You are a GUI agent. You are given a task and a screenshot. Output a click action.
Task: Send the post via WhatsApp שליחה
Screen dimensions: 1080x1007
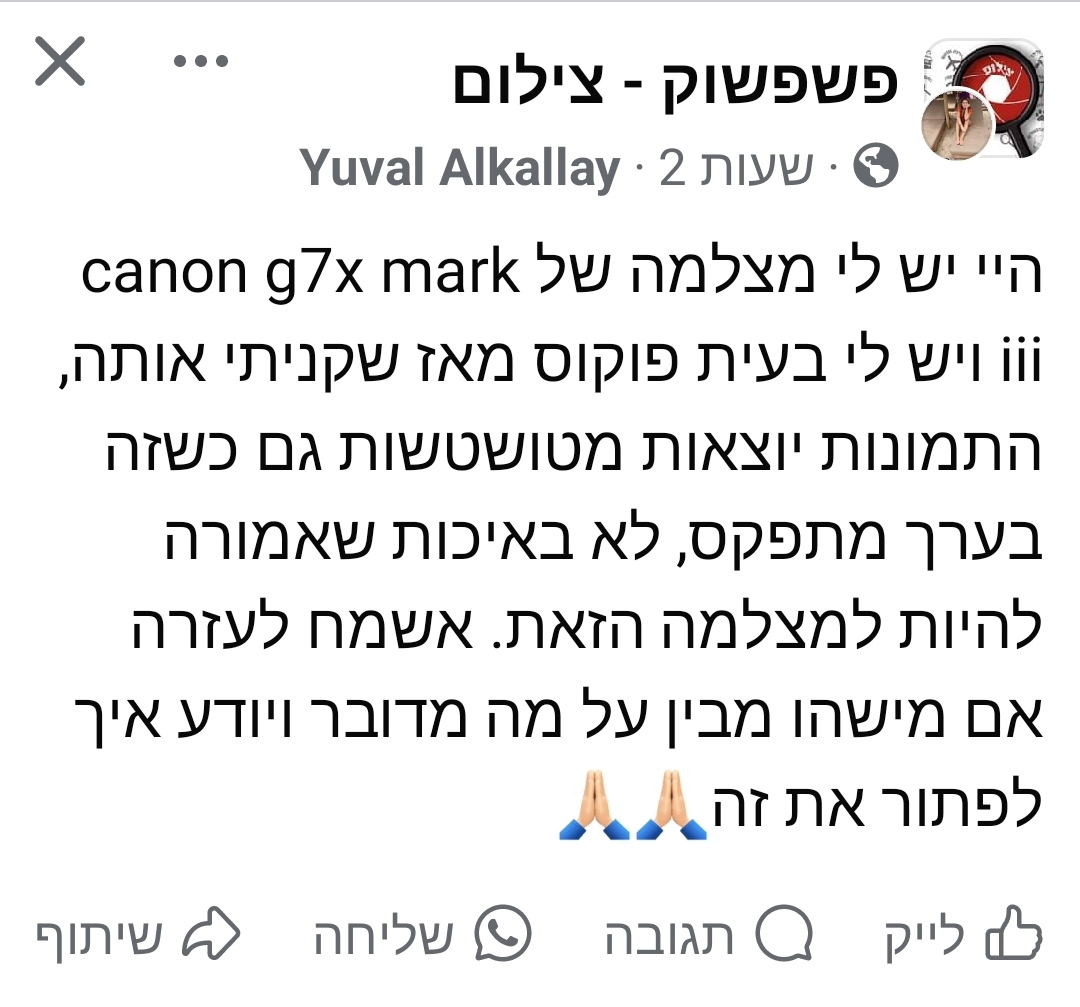(x=416, y=936)
